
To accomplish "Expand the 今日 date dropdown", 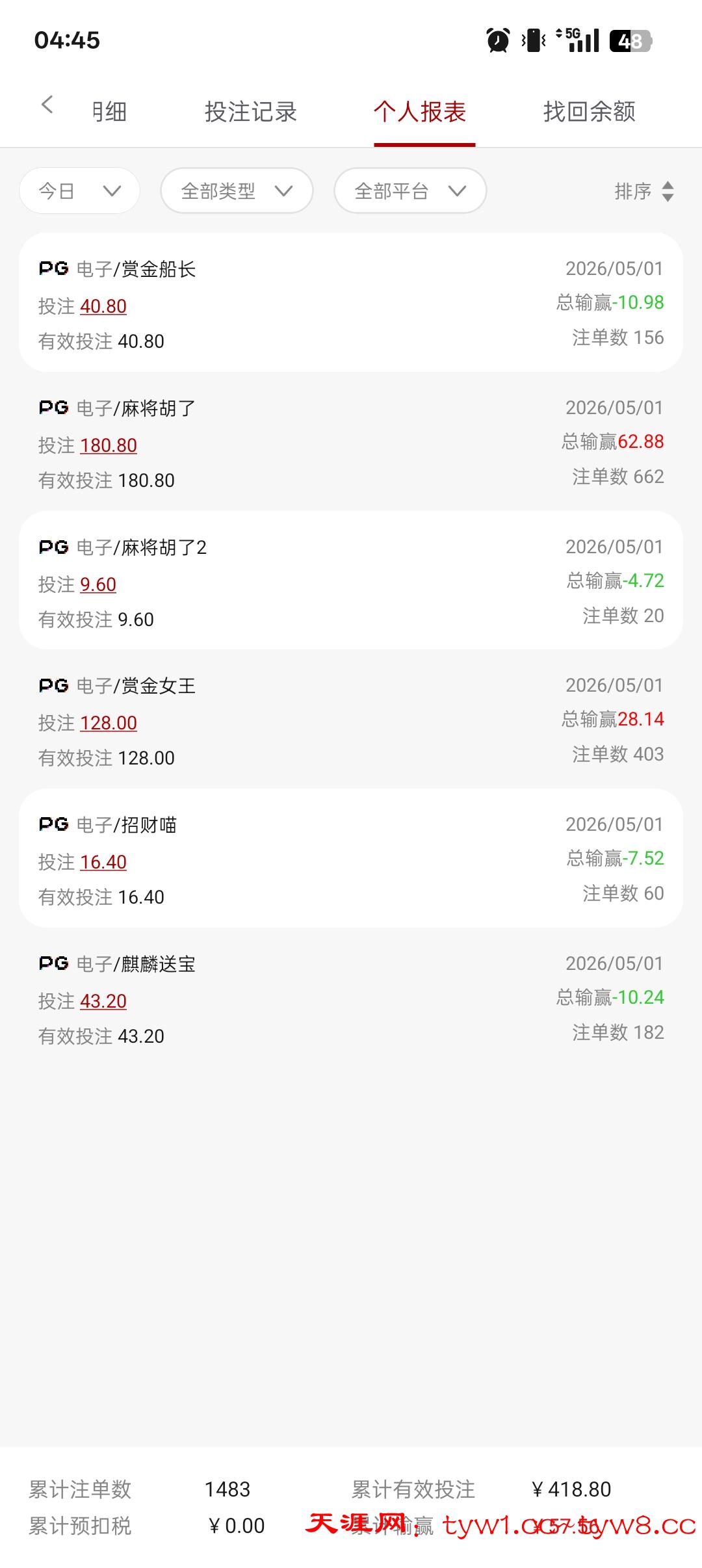I will coord(80,190).
